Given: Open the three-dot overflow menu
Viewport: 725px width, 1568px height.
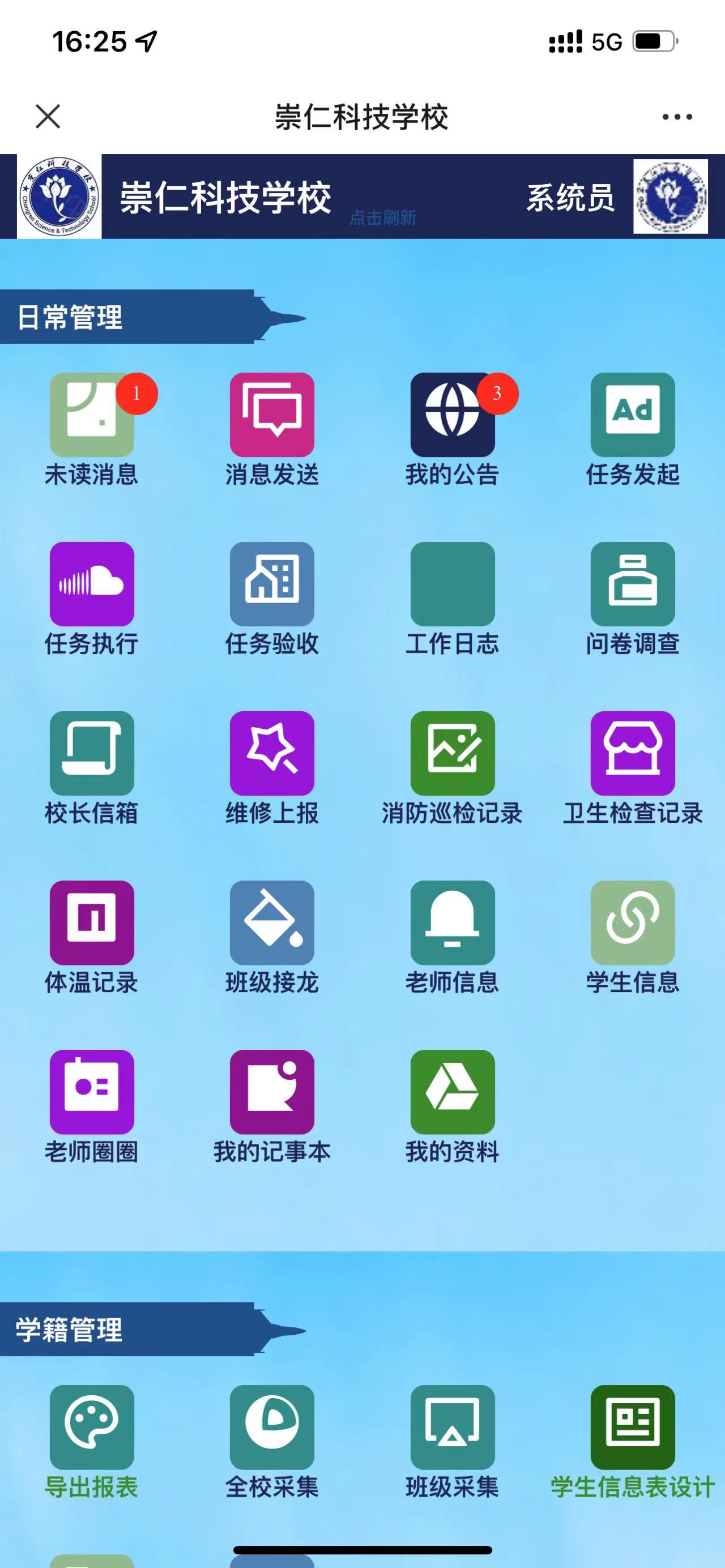Looking at the screenshot, I should [677, 117].
